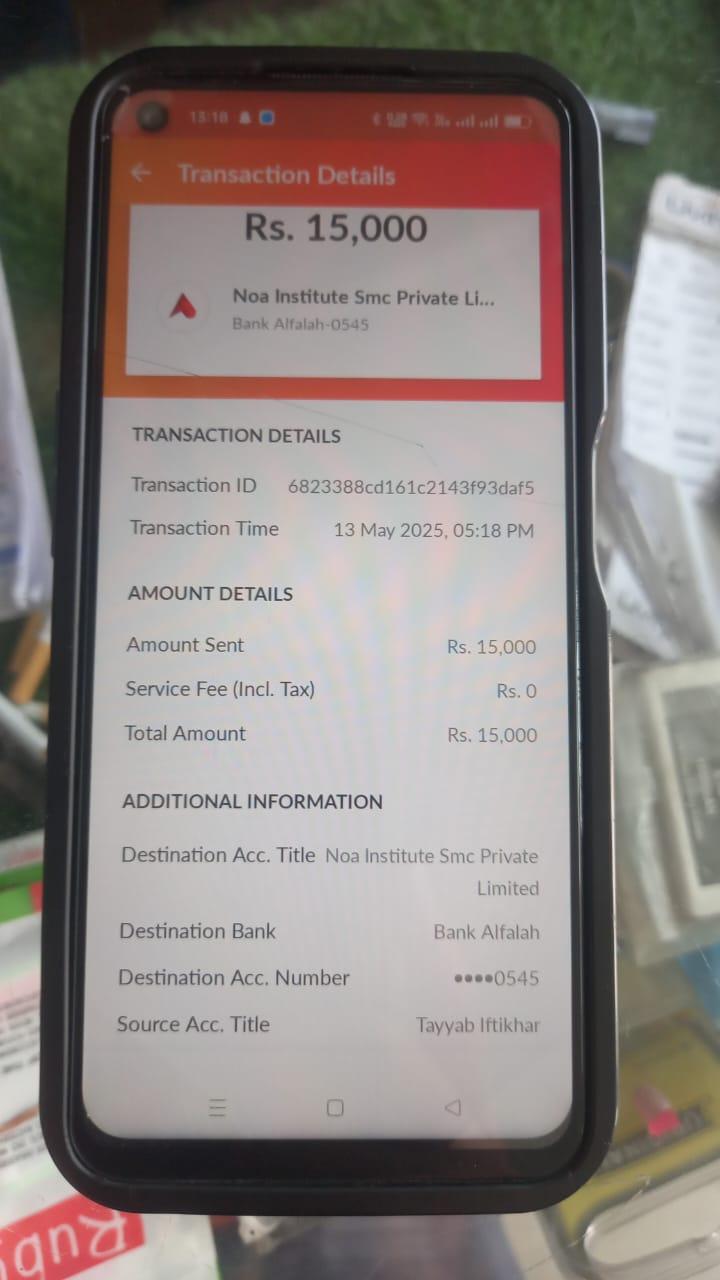This screenshot has height=1280, width=720.
Task: Open the recent apps menu button
Action: coord(218,1108)
